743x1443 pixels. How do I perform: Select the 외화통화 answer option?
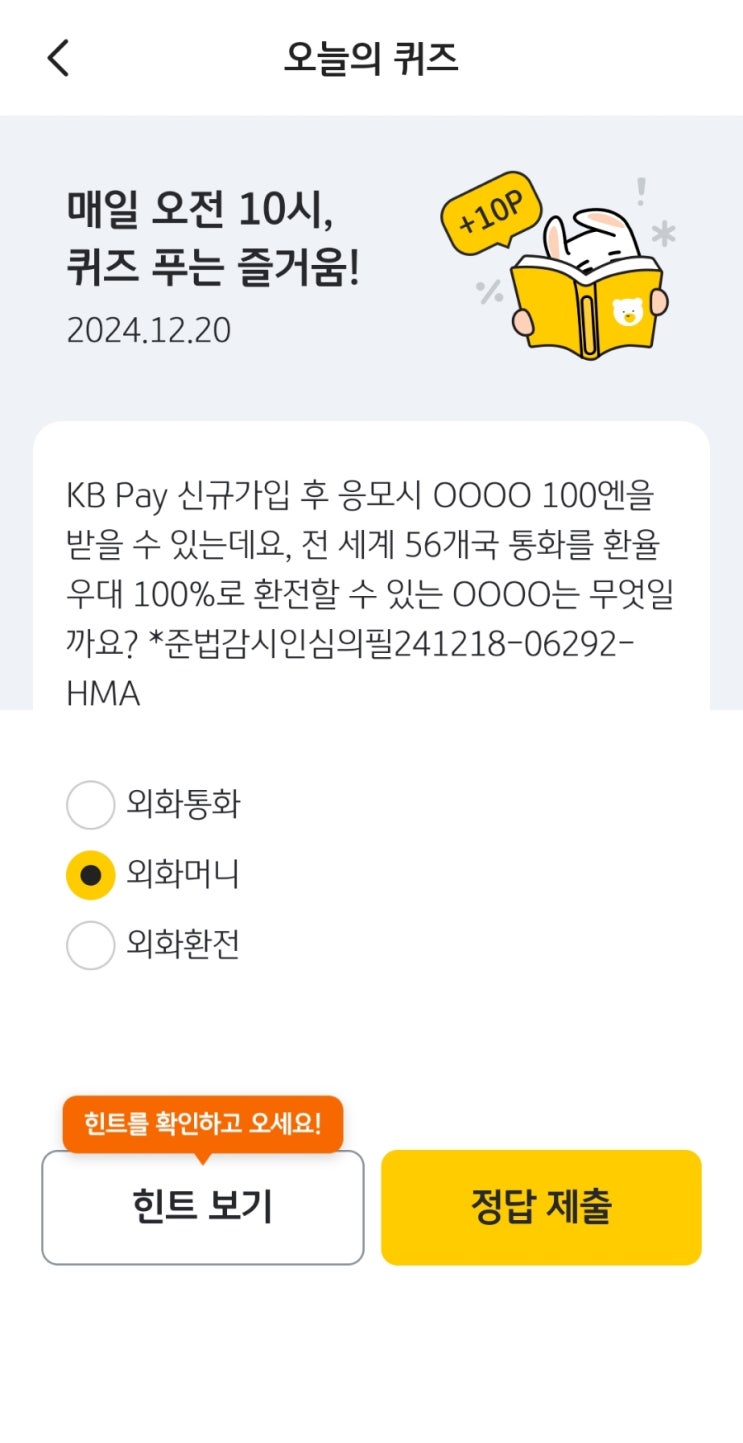point(91,805)
